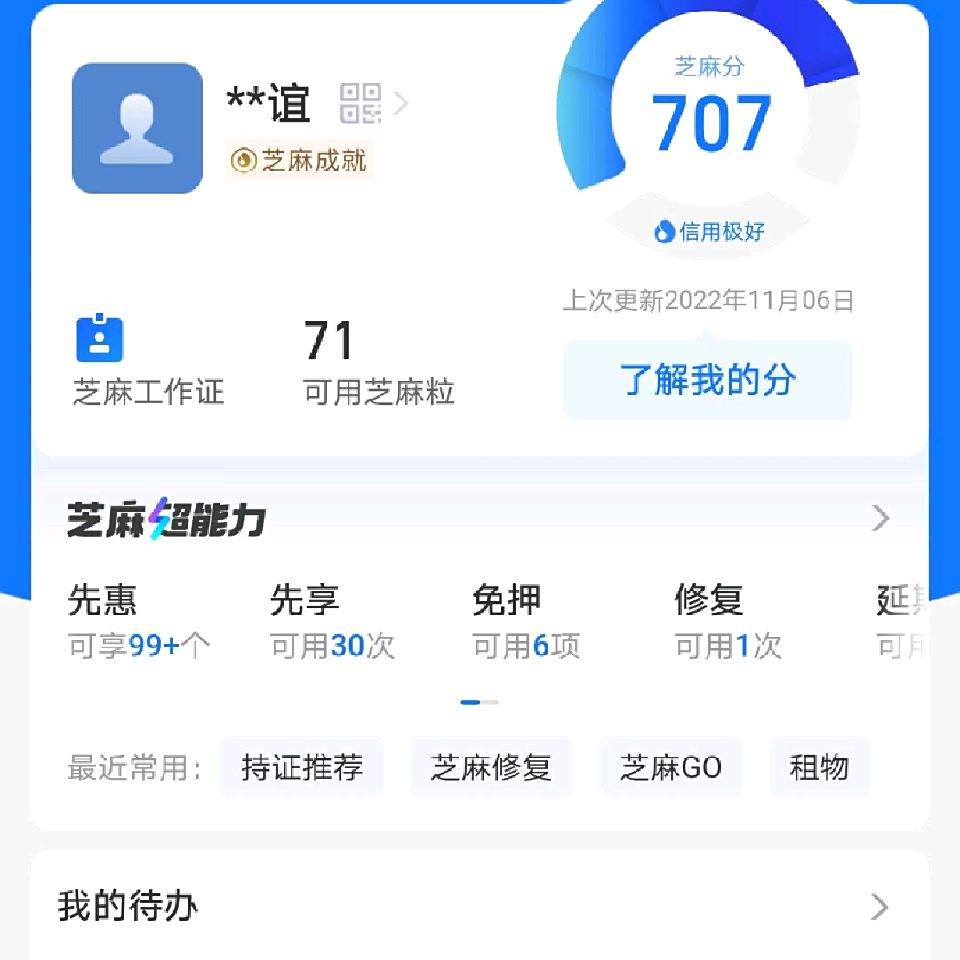The width and height of the screenshot is (960, 960).
Task: Tap the 芝麻修复 chip
Action: pos(490,767)
